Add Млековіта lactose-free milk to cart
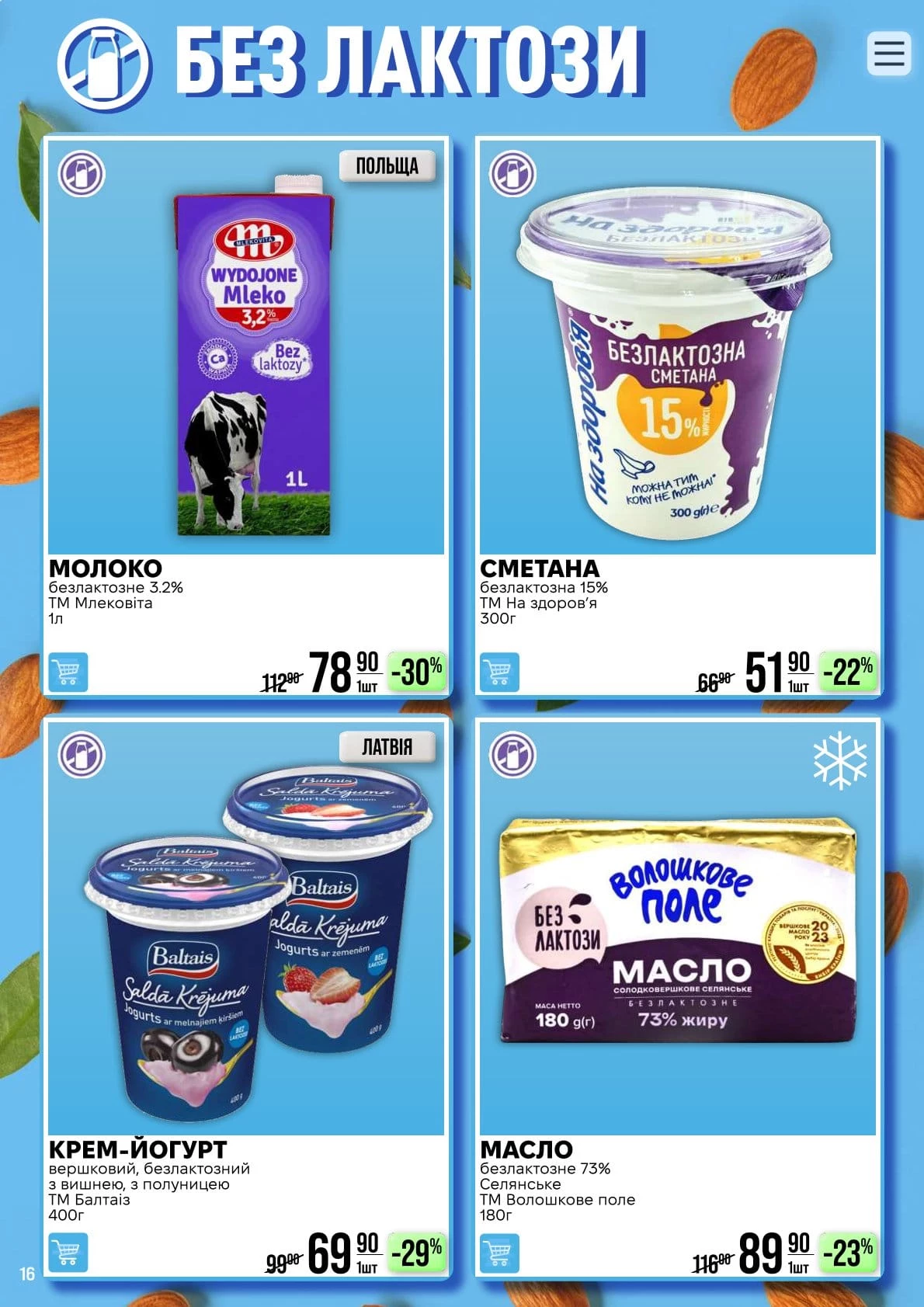Image resolution: width=924 pixels, height=1307 pixels. 68,673
